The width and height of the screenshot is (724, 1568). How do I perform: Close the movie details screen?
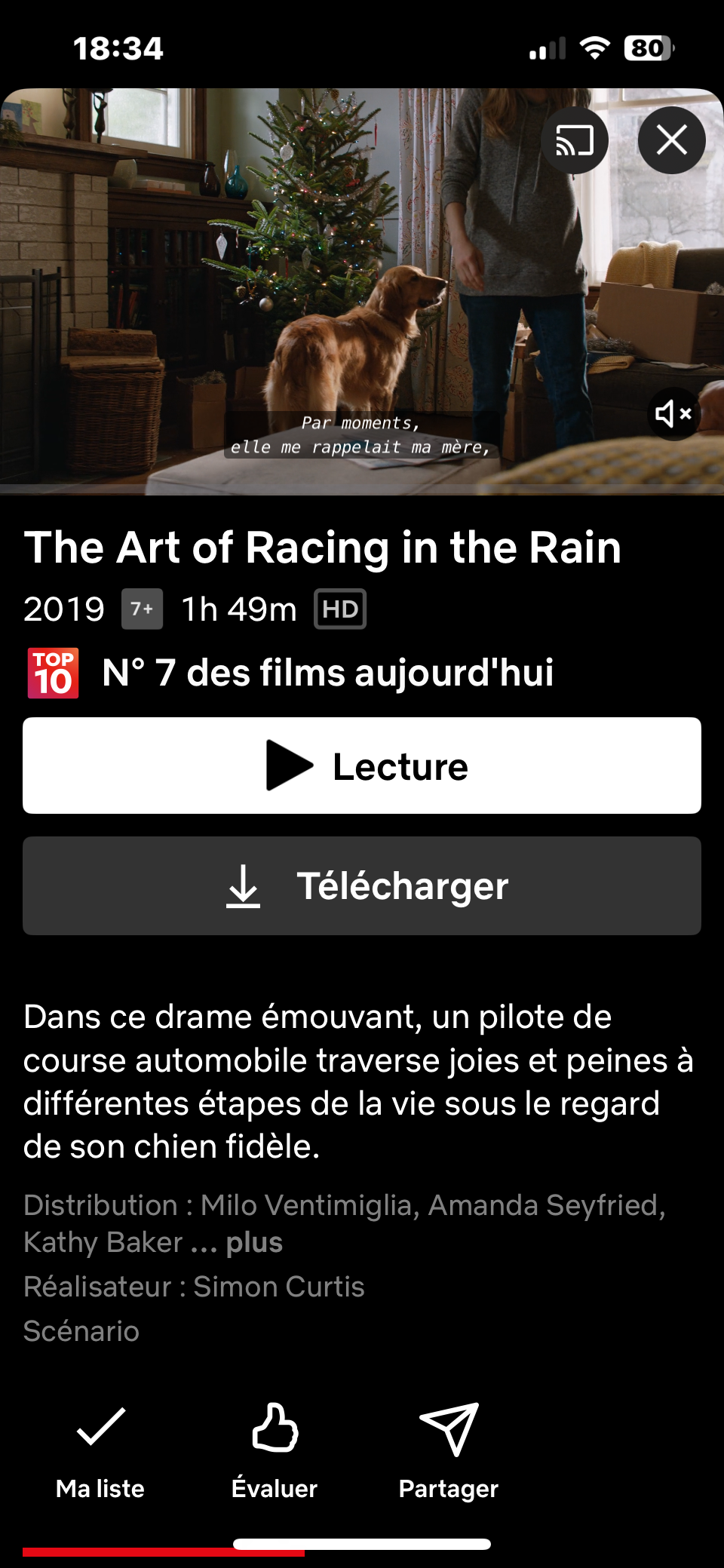tap(671, 140)
